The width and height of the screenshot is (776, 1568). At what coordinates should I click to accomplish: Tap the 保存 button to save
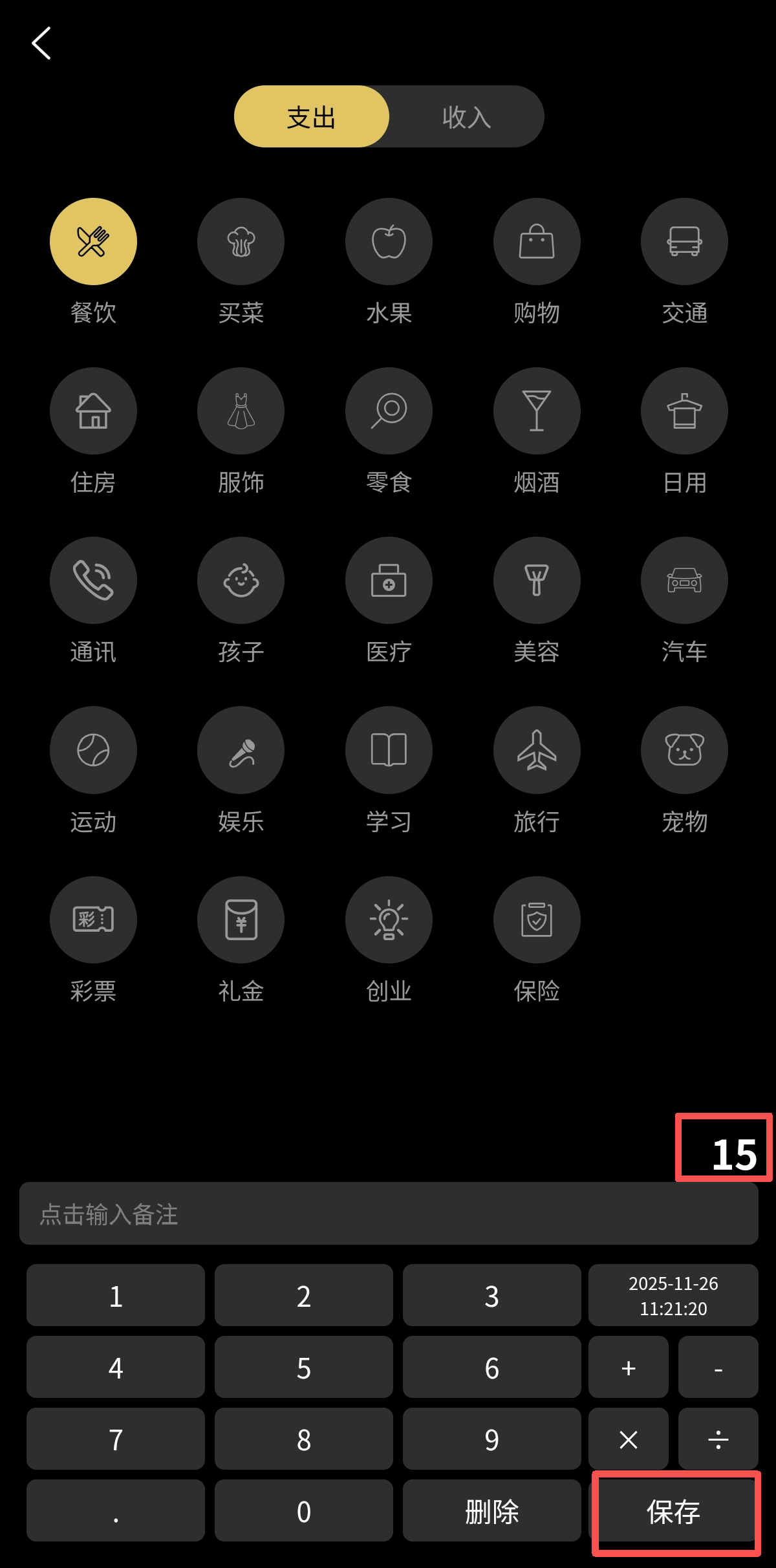click(x=673, y=1512)
